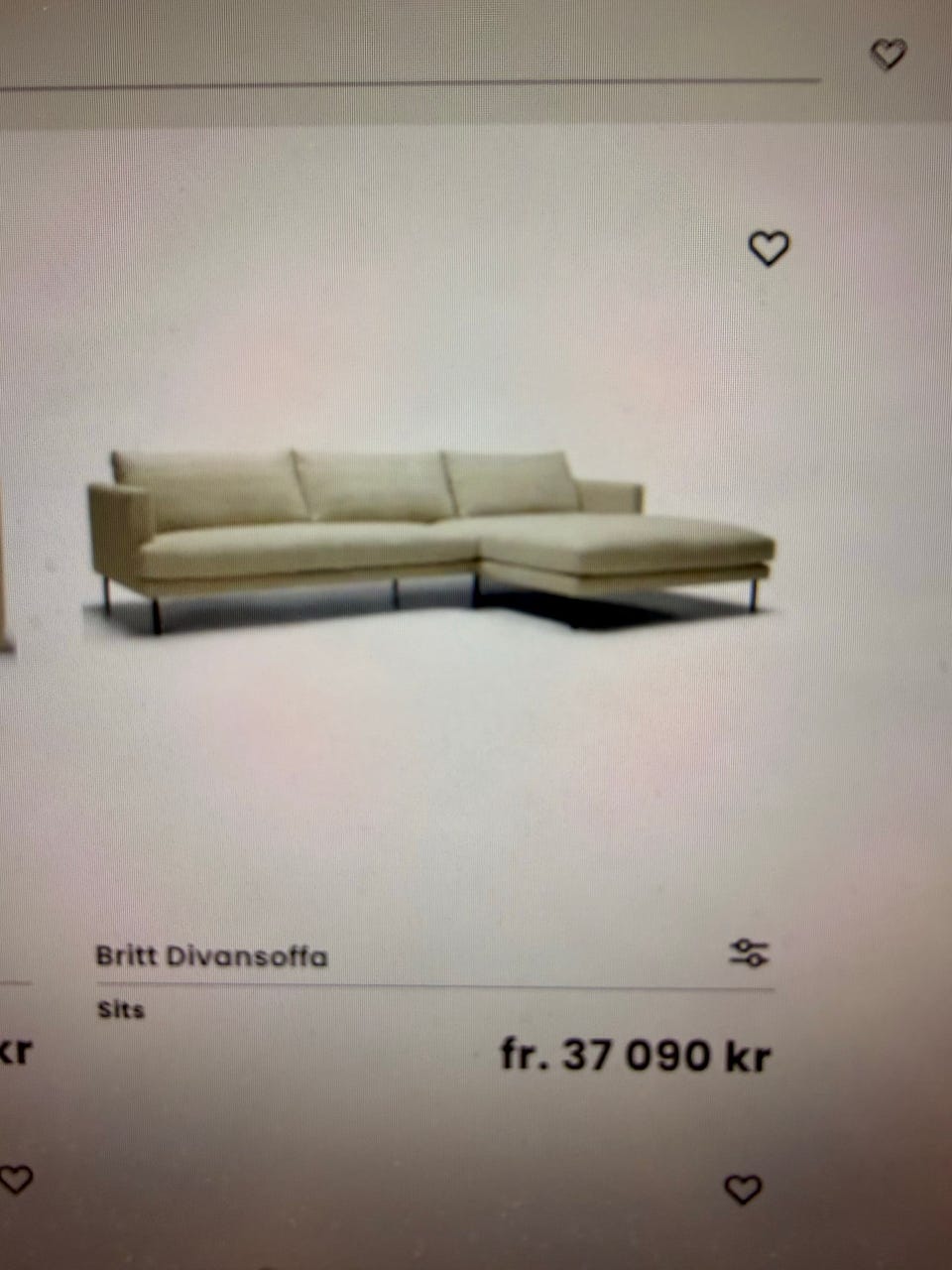Select the Sits brand label
952x1270 pixels.
coord(121,1010)
